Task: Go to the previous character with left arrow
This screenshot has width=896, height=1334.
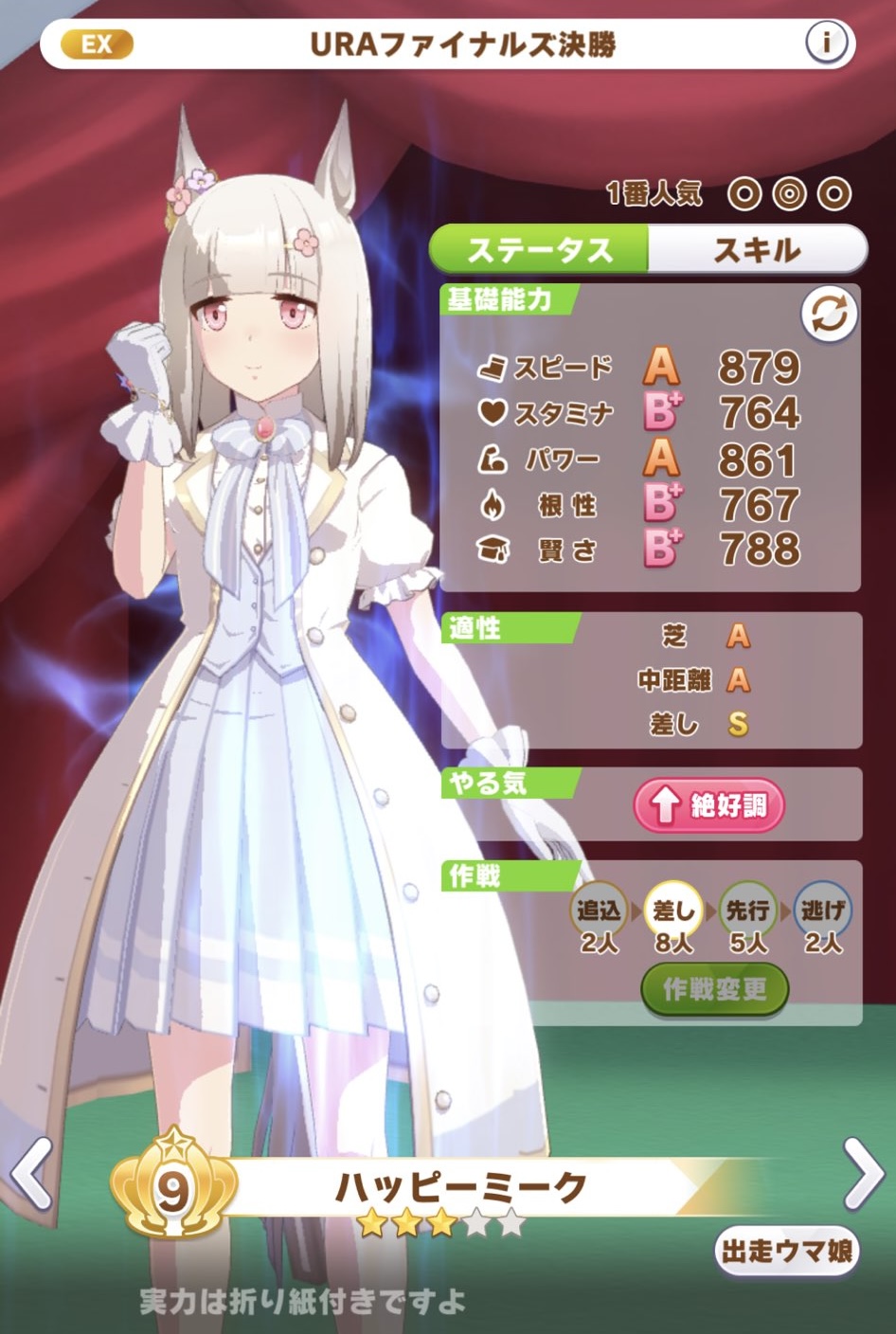Action: click(30, 1173)
